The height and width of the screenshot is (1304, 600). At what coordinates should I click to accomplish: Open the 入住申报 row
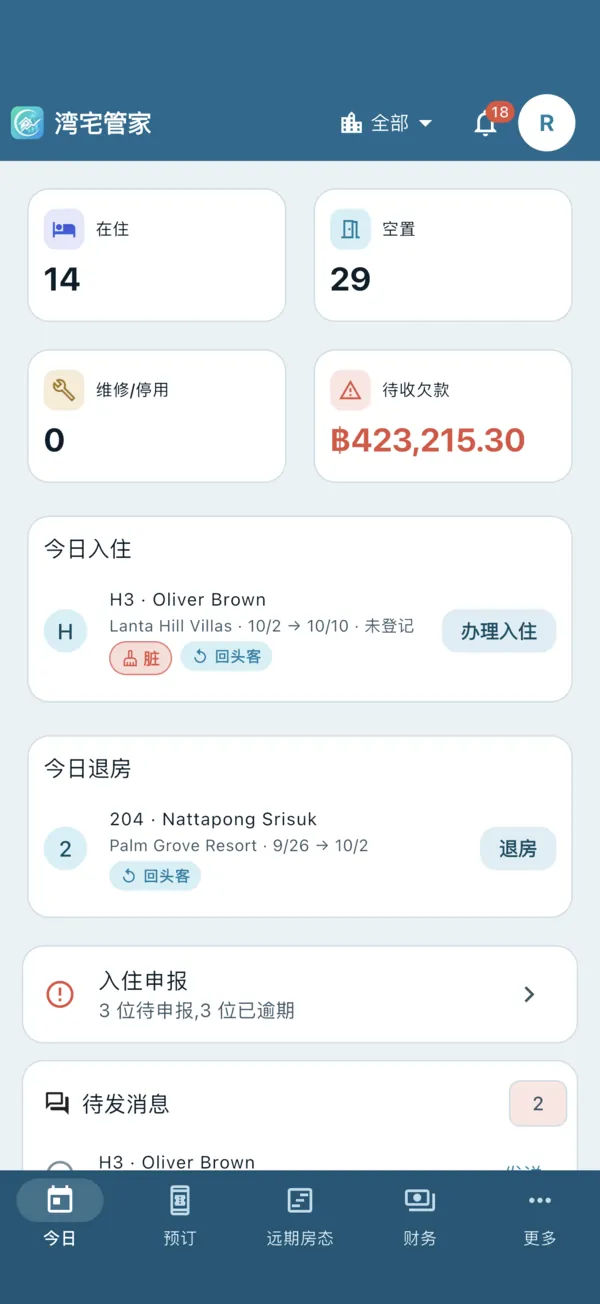pos(300,994)
